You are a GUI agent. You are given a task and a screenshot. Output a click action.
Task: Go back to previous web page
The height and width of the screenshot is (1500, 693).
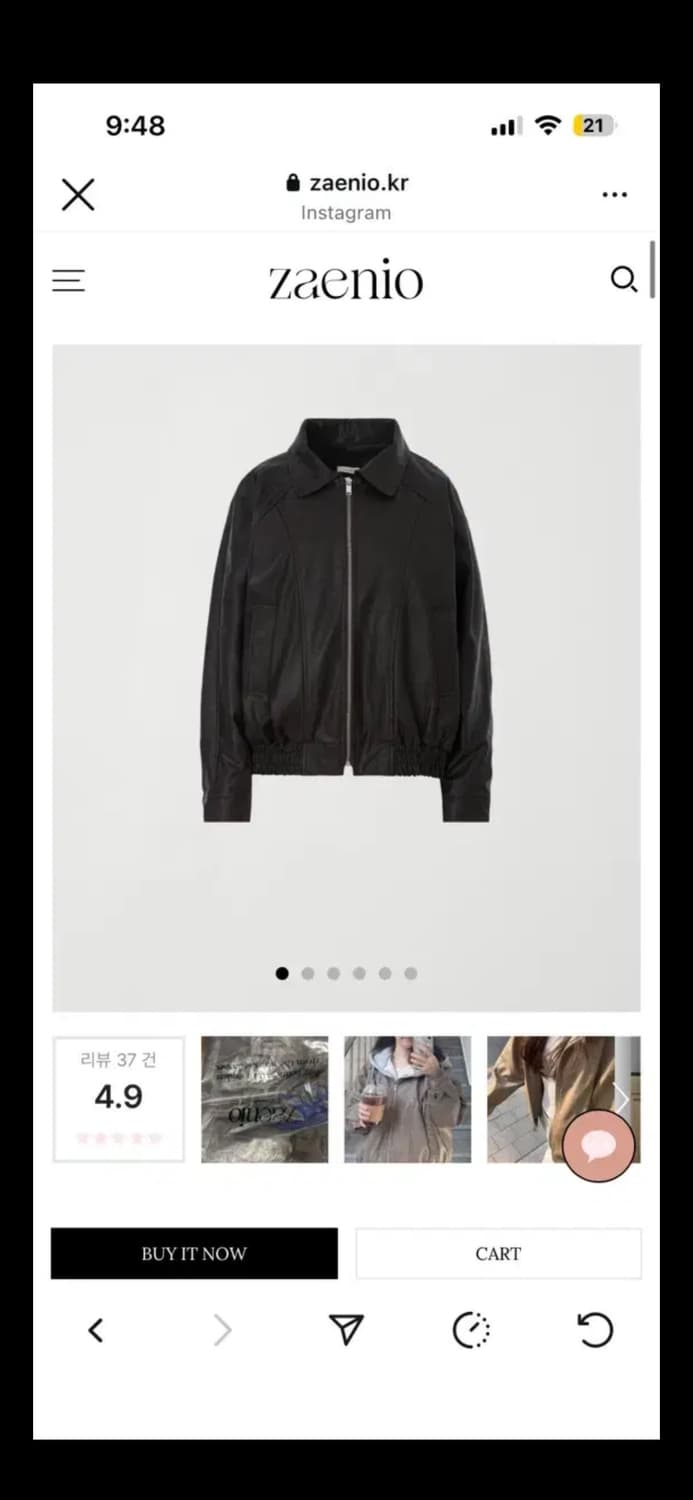(96, 1330)
